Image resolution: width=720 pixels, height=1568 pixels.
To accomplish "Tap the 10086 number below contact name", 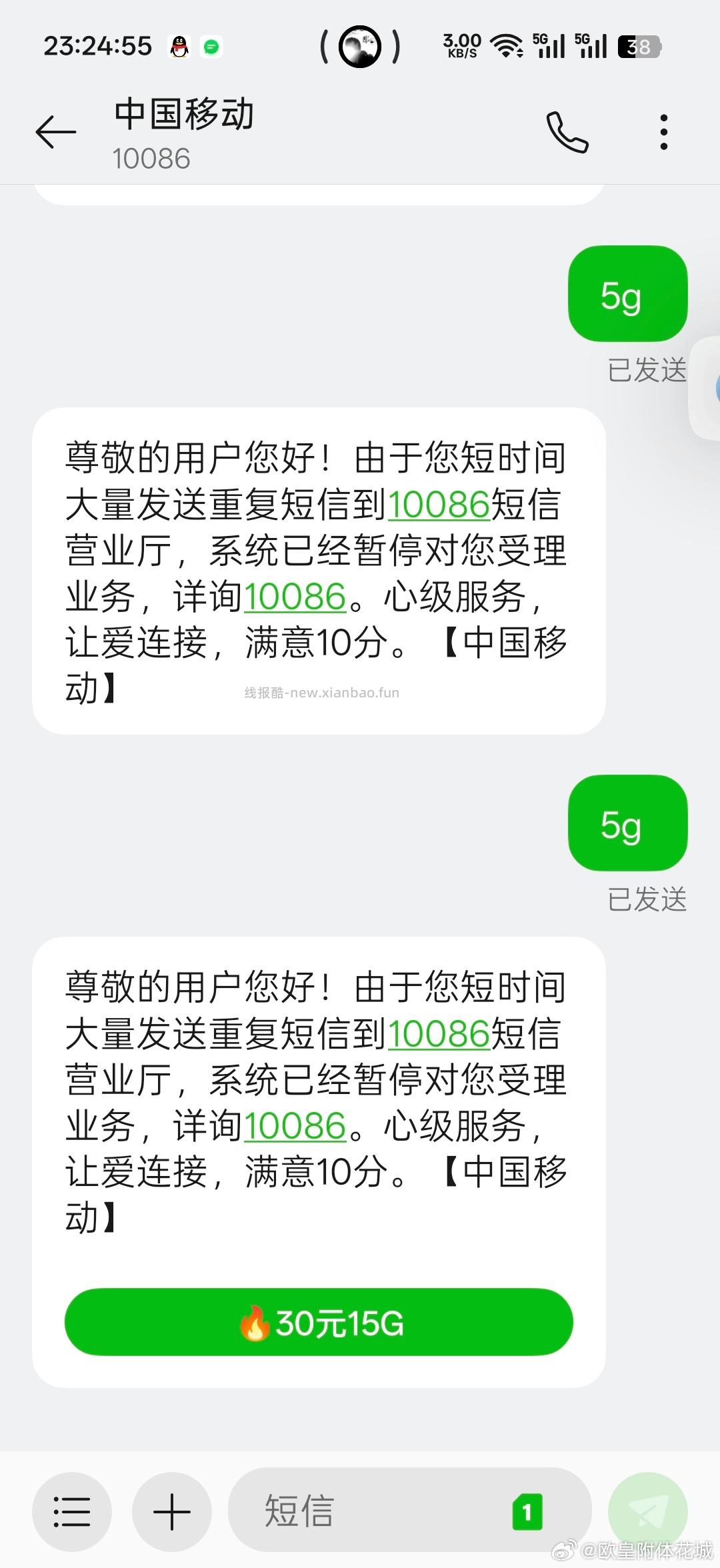I will point(151,159).
